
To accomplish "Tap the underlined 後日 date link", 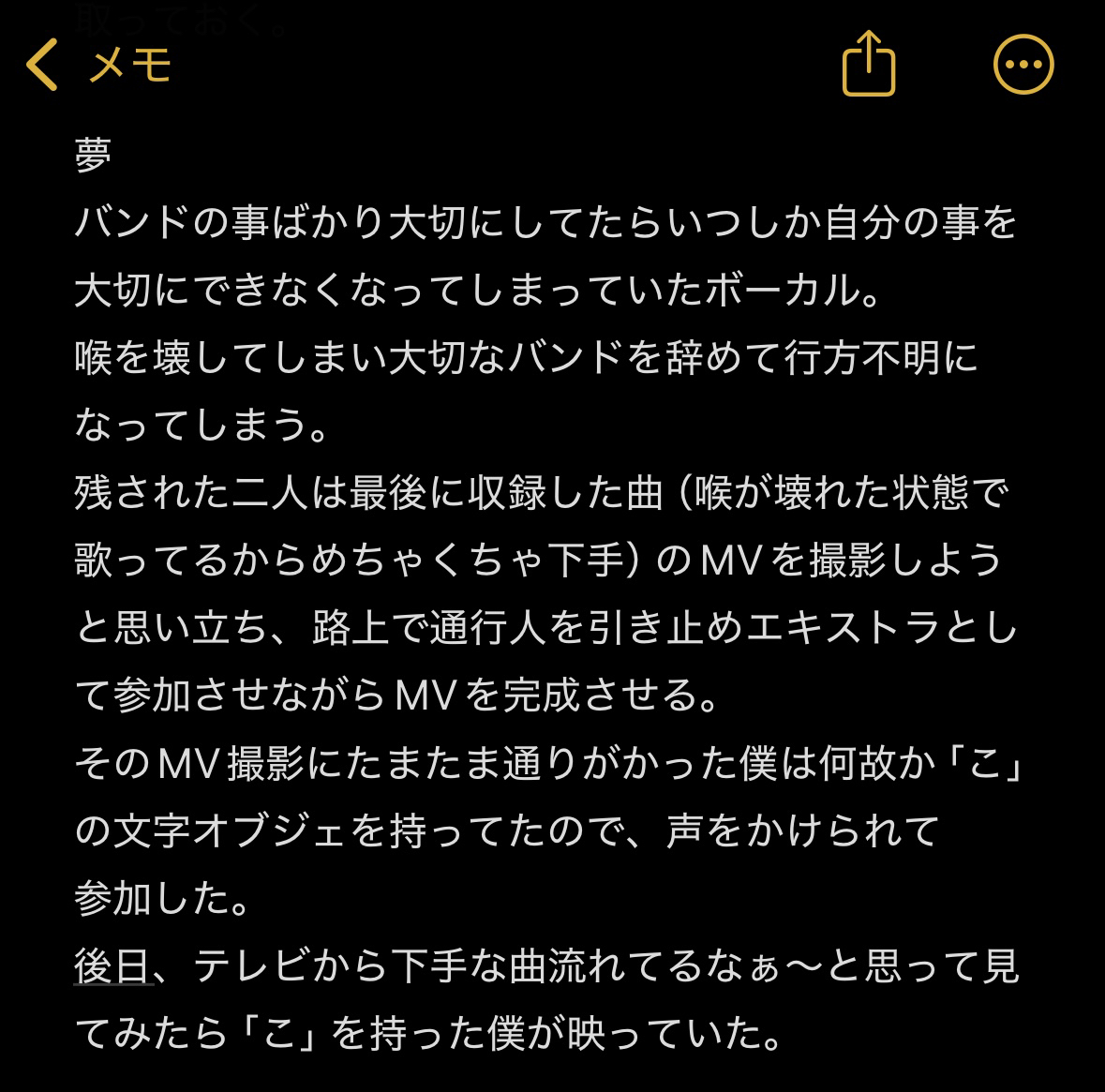I will tap(112, 966).
